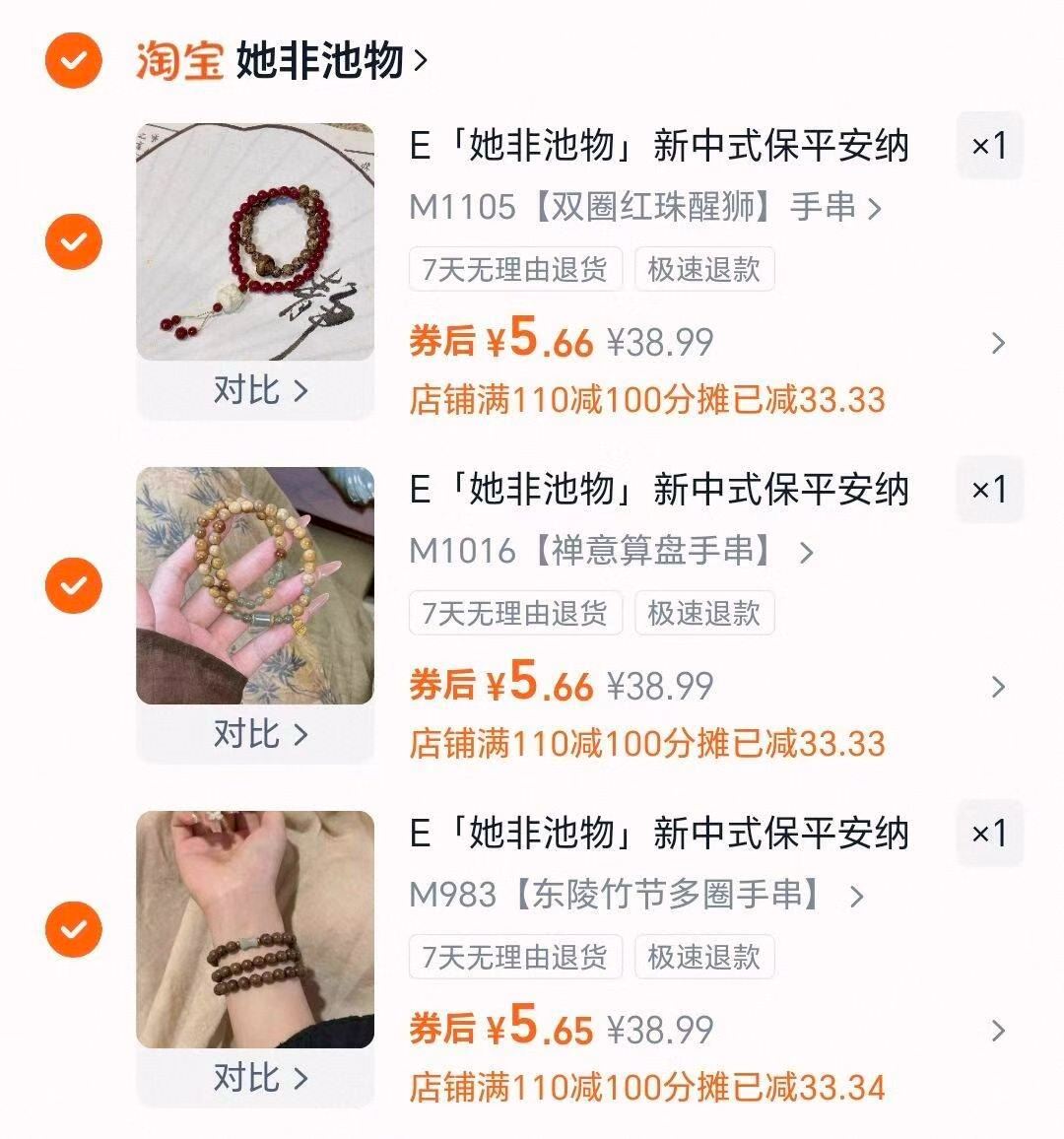Expand SKU options for M1016 禅意算盘手串
The width and height of the screenshot is (1064, 1139).
coord(809,552)
